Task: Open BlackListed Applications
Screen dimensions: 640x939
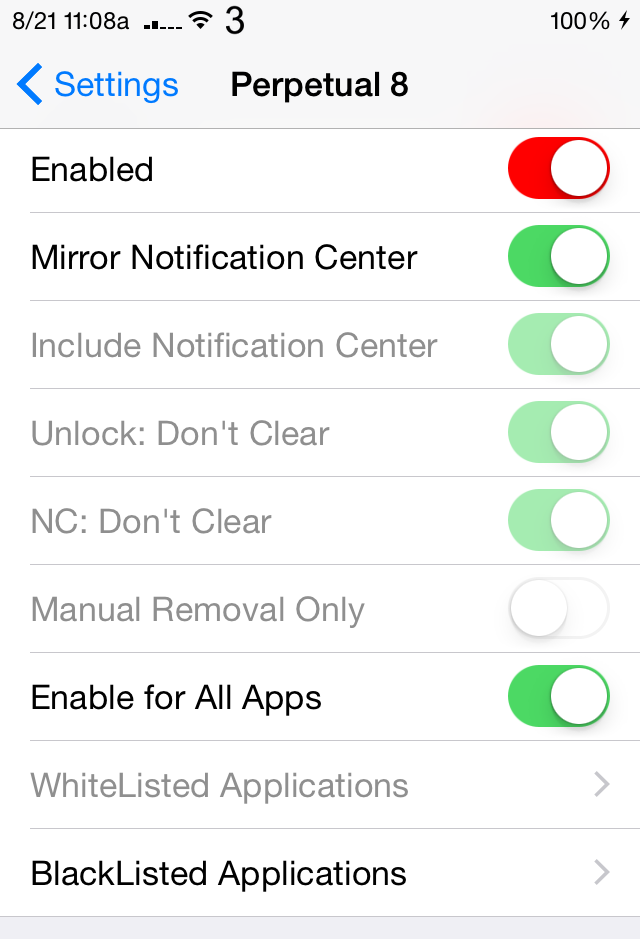Action: click(x=320, y=873)
